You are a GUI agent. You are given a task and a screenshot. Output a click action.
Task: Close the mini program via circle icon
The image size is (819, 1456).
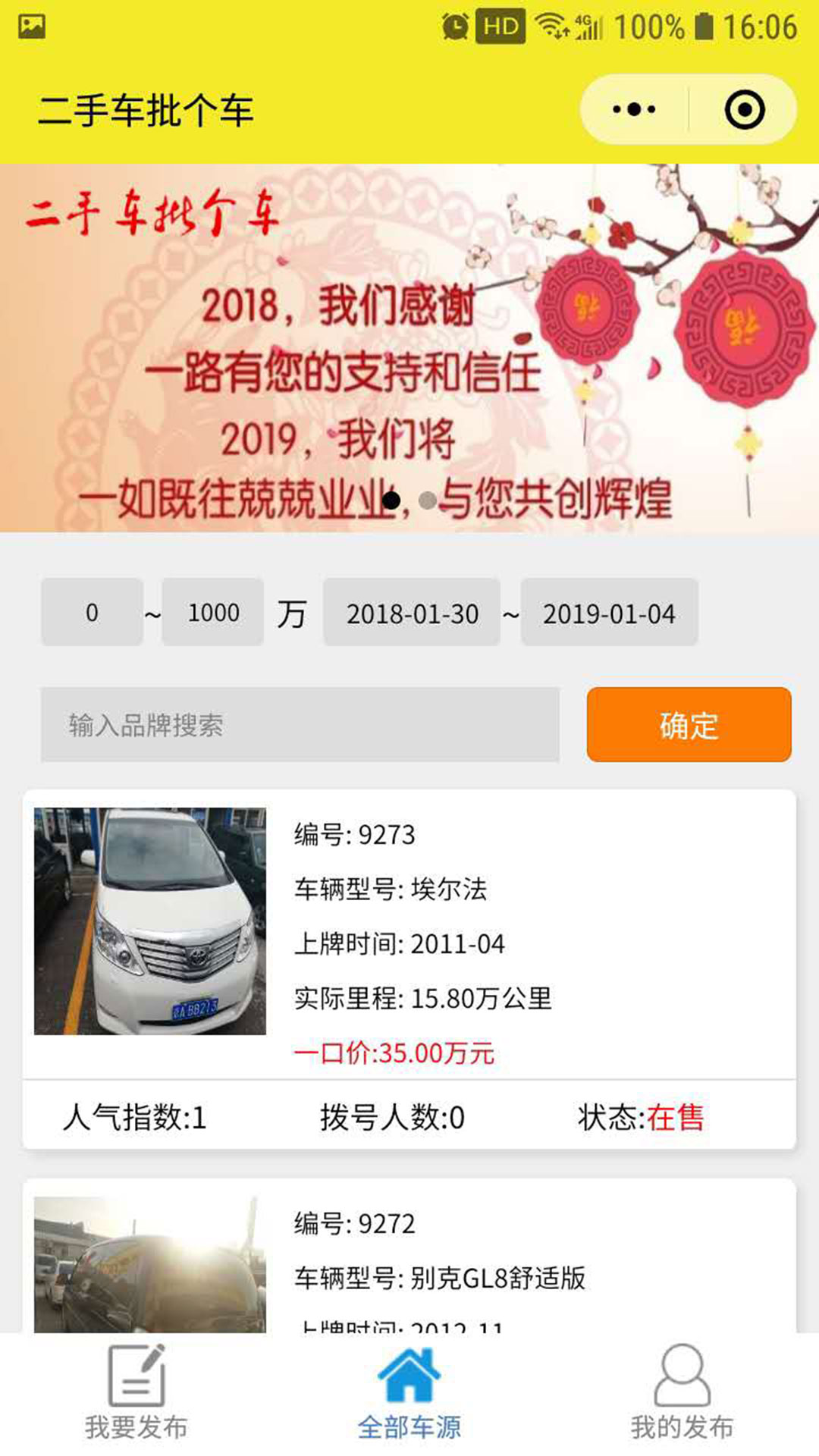point(744,109)
